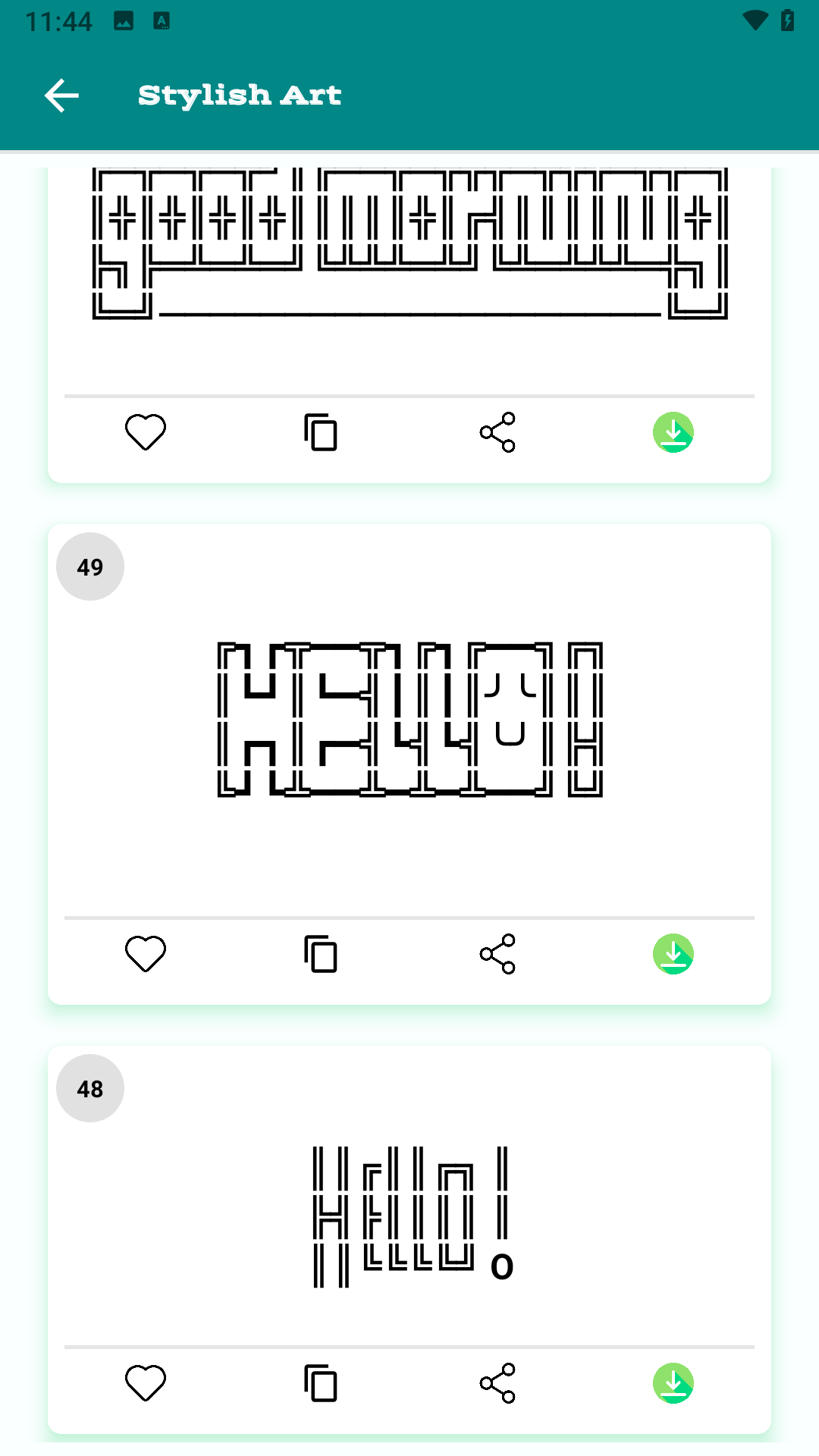
Task: Download art number 49
Action: [x=673, y=954]
